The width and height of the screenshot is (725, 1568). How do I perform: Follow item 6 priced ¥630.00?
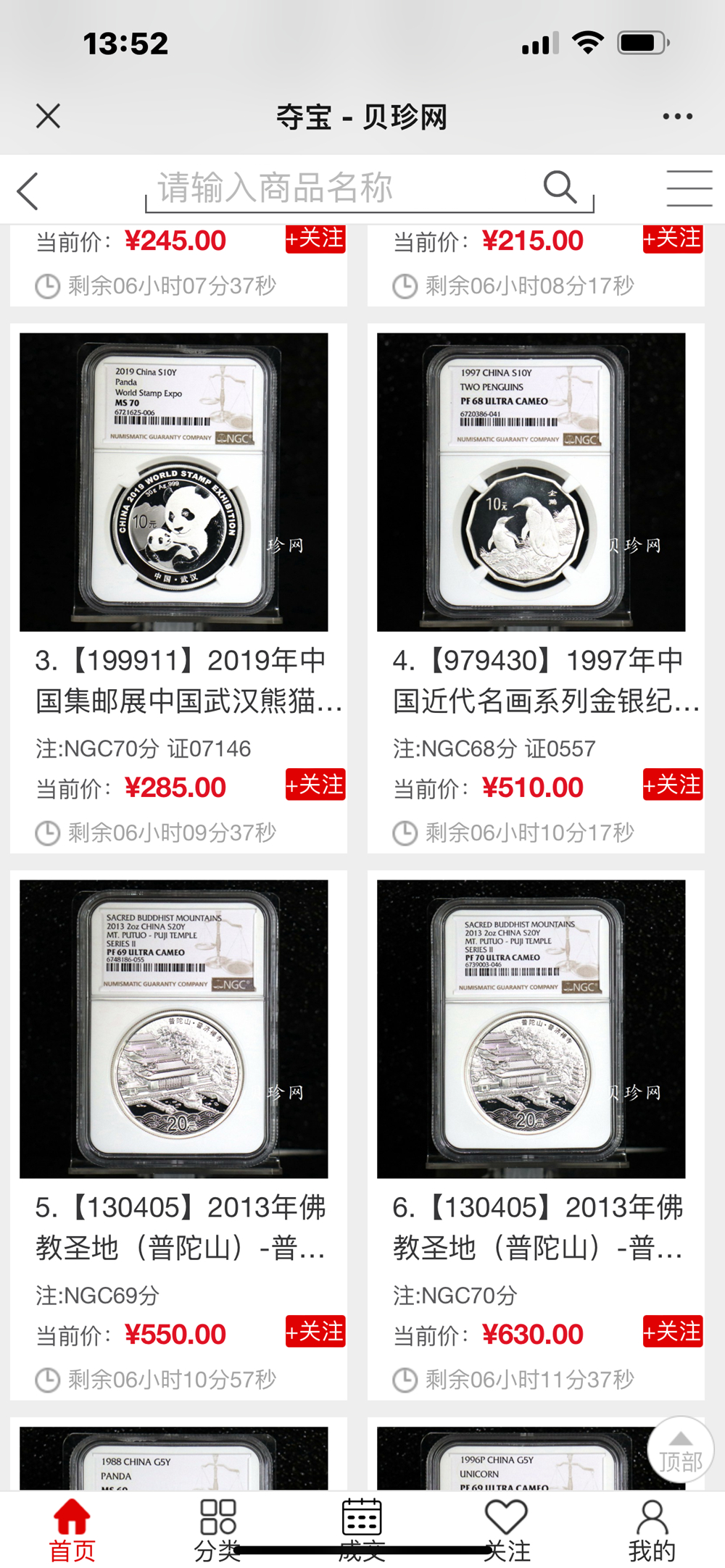click(x=673, y=1332)
